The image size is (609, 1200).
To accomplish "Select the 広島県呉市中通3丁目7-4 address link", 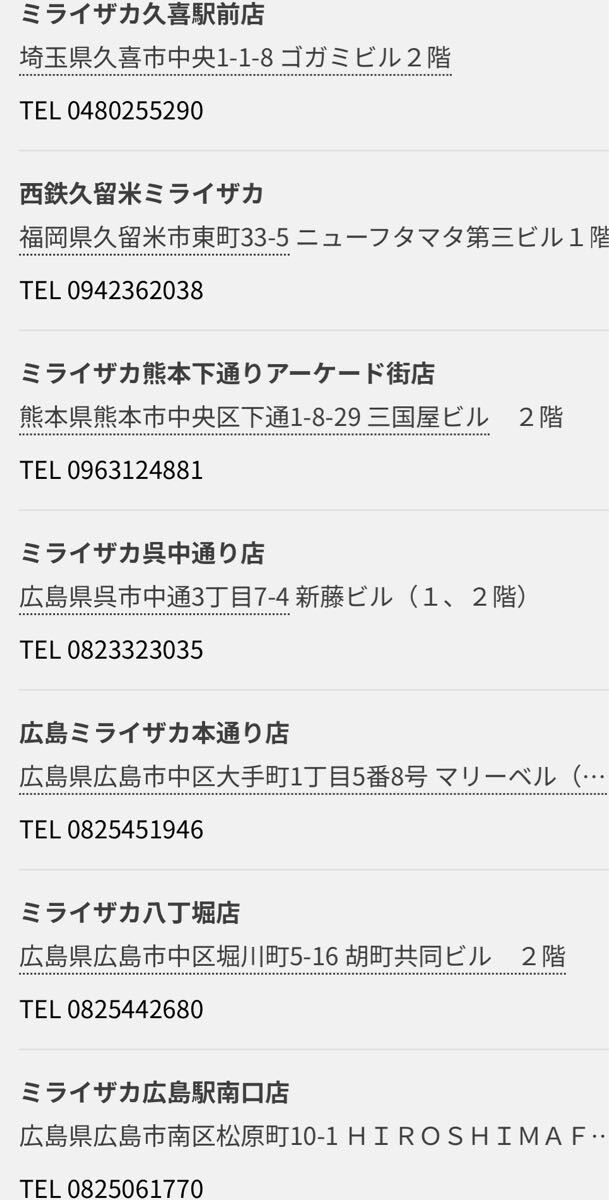I will pyautogui.click(x=155, y=598).
